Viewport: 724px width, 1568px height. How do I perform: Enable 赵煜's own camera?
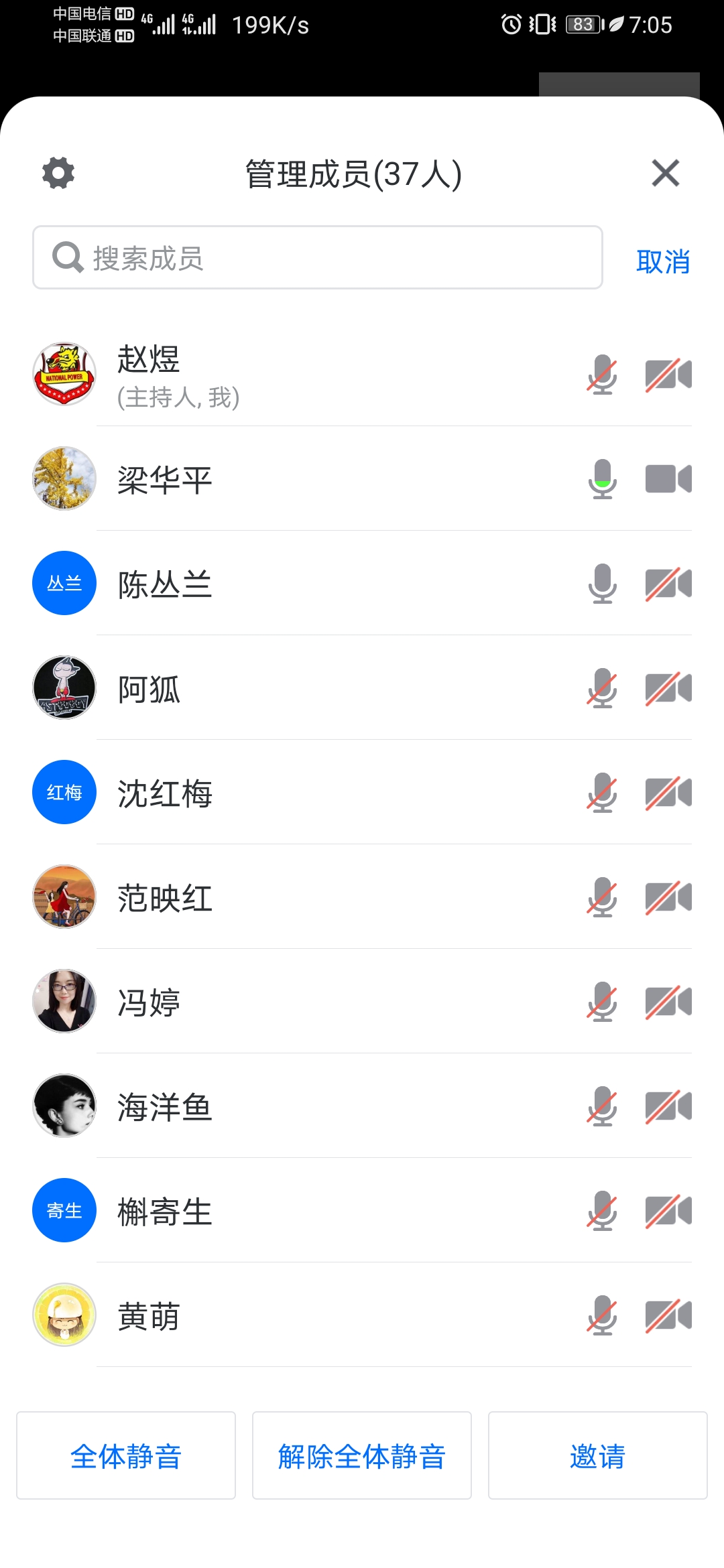click(668, 375)
